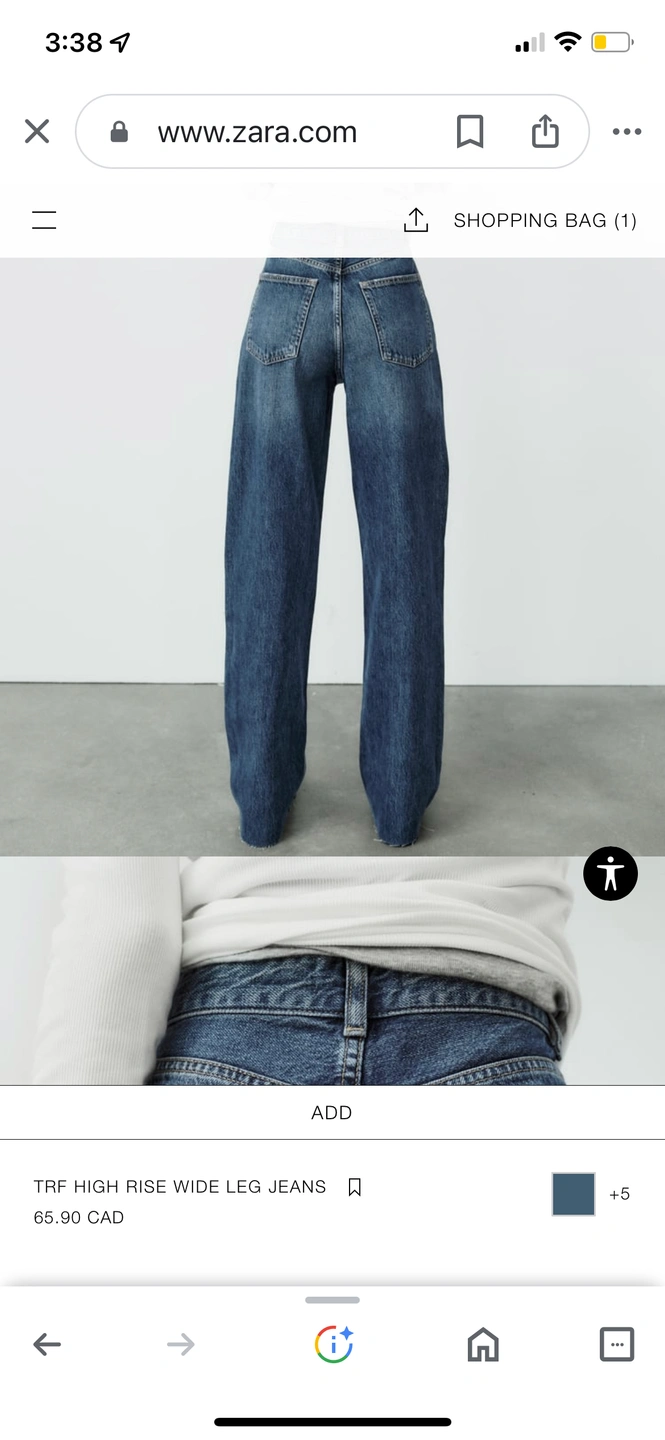Select the blue color swatch
This screenshot has height=1440, width=665.
click(573, 1194)
